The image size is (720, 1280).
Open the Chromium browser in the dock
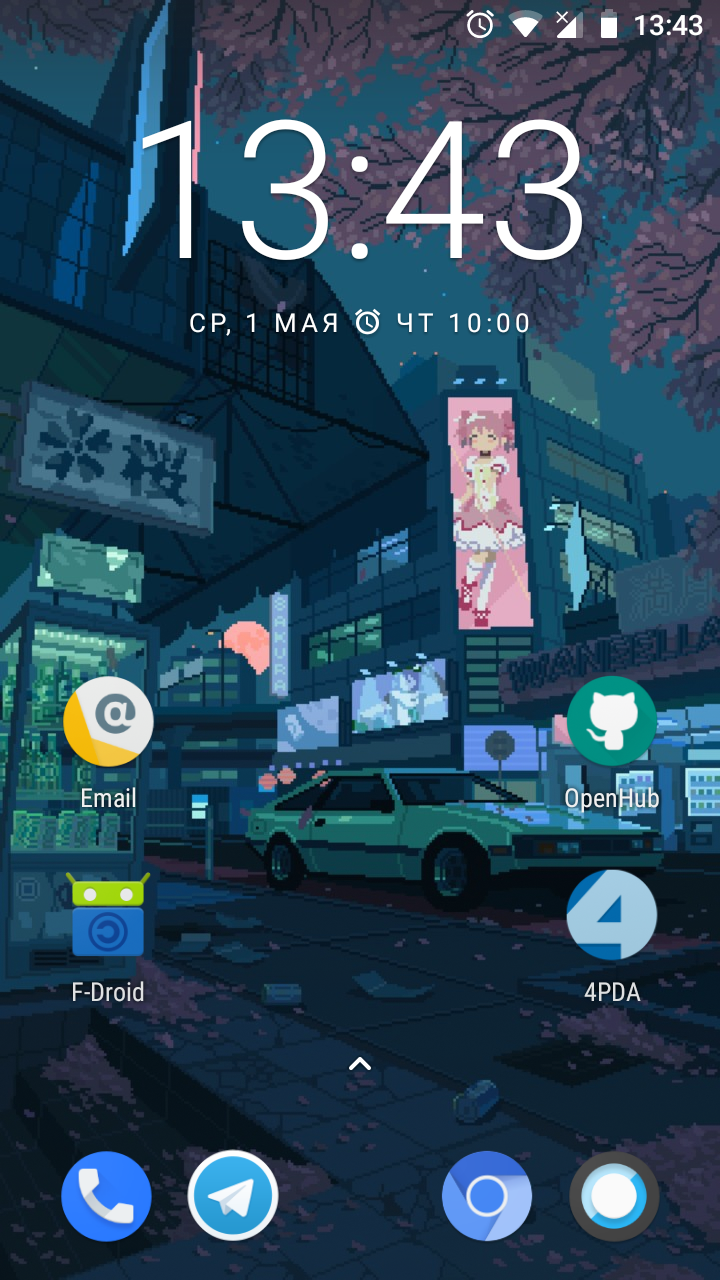tap(487, 1196)
